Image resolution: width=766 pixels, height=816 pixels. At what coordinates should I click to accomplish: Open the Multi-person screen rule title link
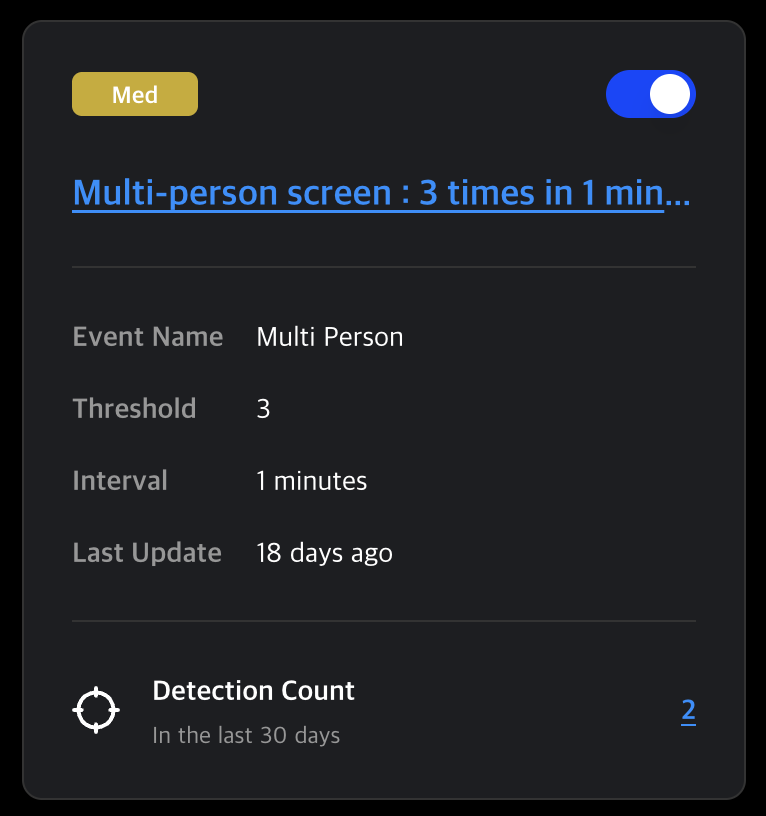coord(381,193)
